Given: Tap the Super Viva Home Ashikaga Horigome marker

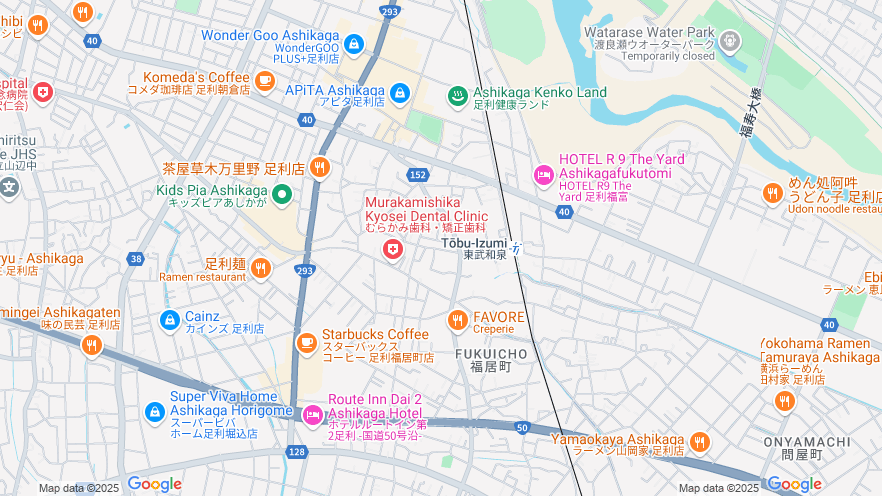Looking at the screenshot, I should (x=154, y=411).
